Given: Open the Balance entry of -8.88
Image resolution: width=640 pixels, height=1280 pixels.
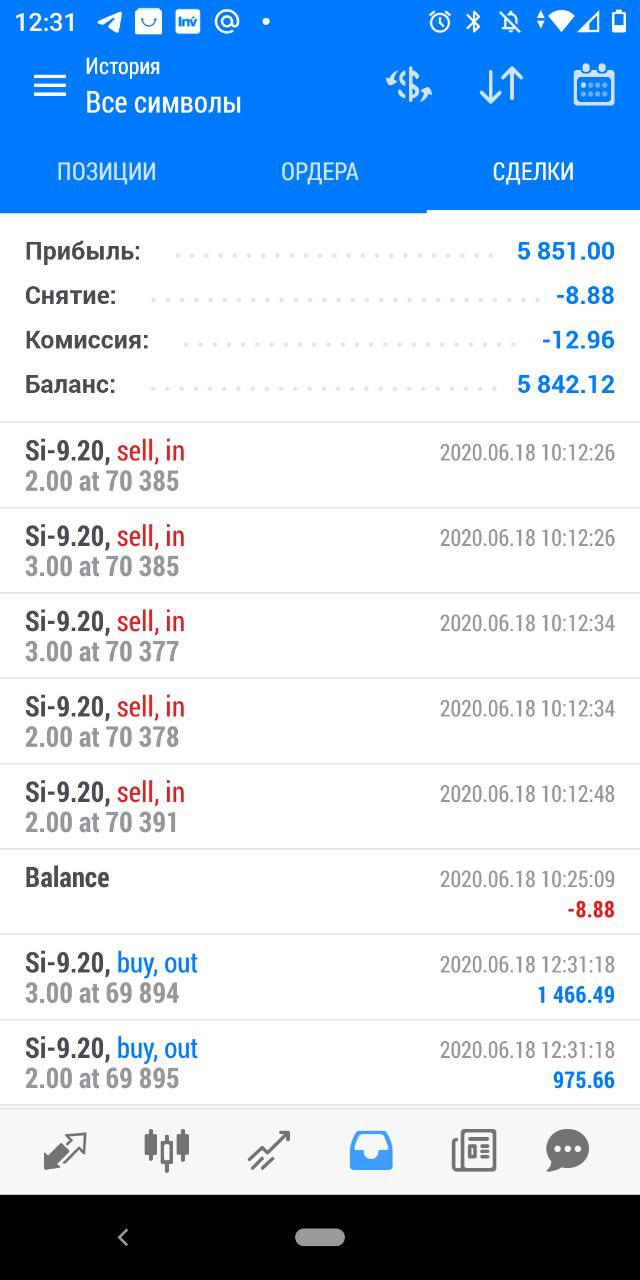Looking at the screenshot, I should click(320, 892).
